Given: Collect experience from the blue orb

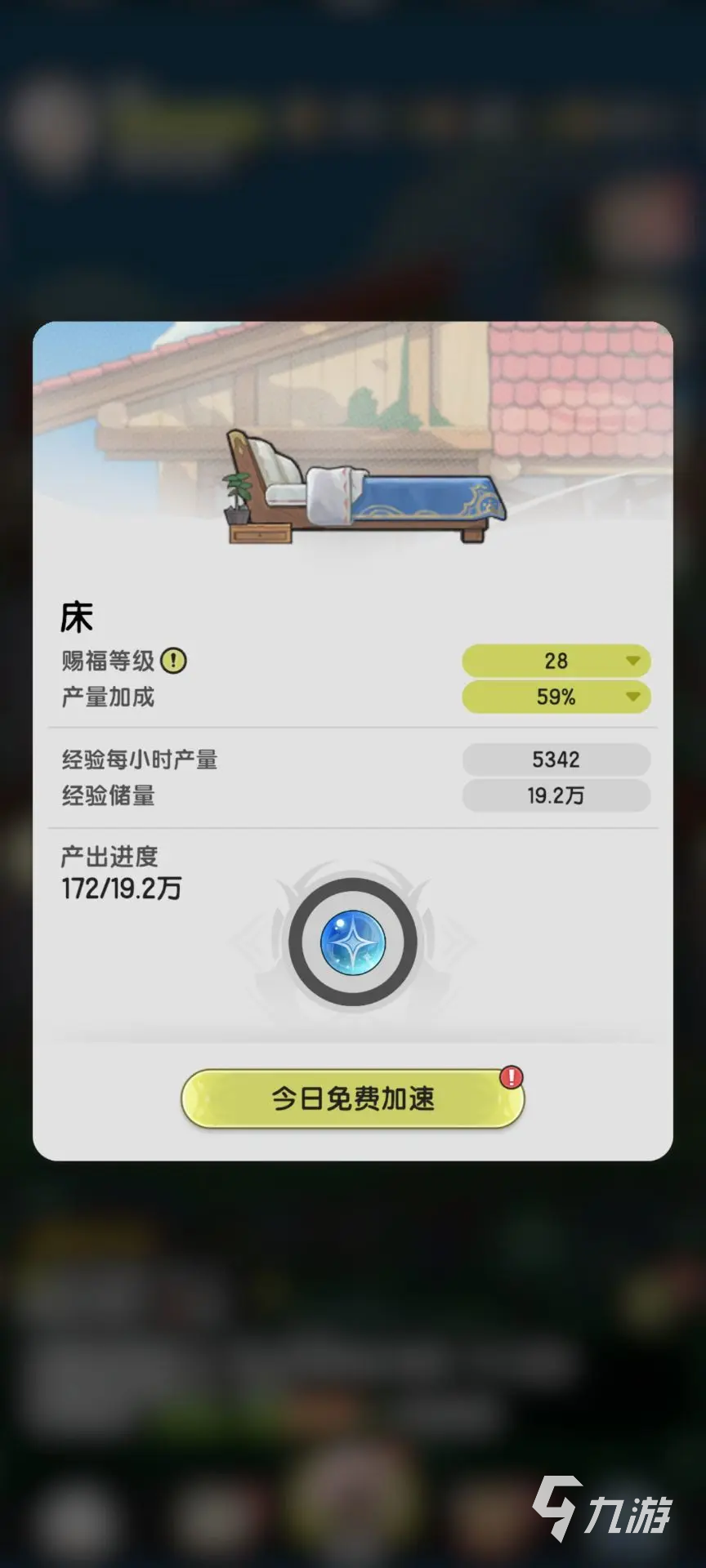Looking at the screenshot, I should pyautogui.click(x=353, y=943).
